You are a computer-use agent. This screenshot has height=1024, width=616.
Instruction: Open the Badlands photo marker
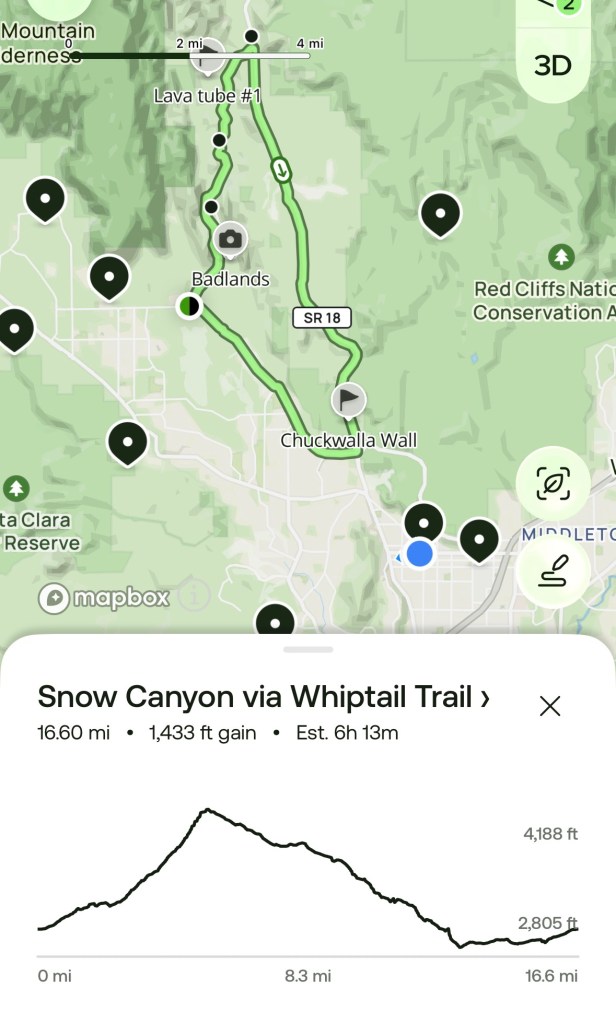tap(231, 239)
